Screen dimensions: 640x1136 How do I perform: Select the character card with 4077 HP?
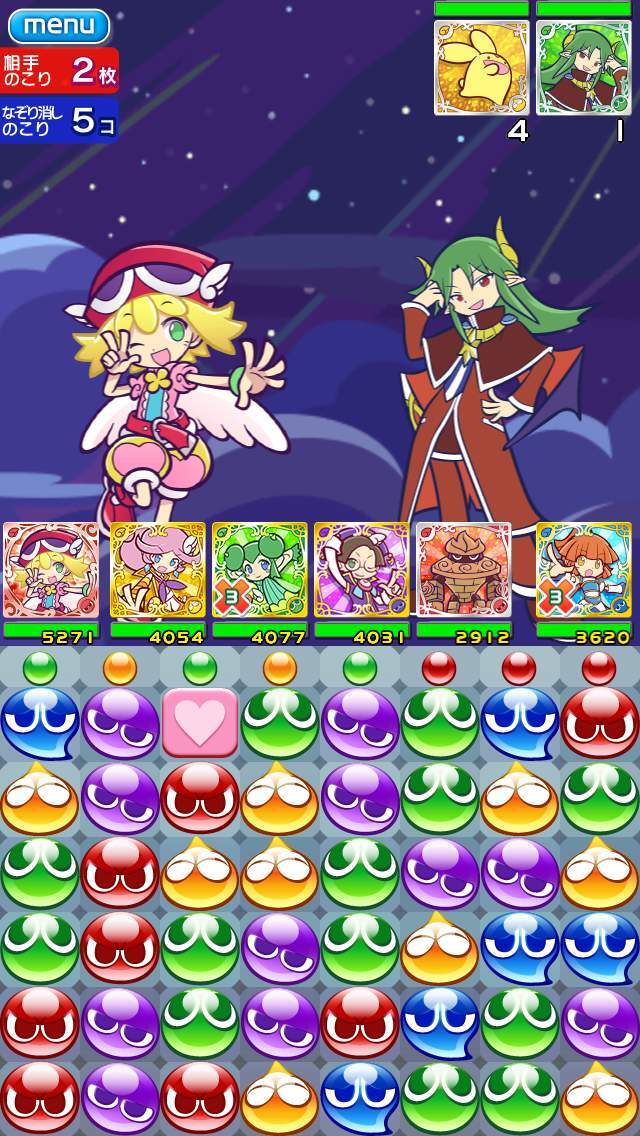[x=259, y=569]
